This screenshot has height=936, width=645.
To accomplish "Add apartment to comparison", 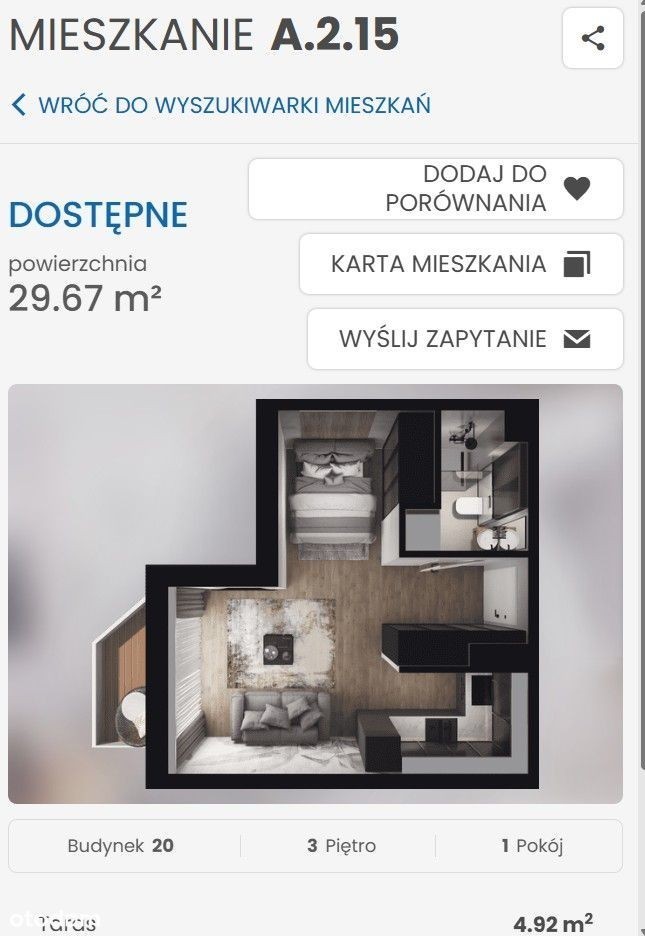I will [435, 188].
